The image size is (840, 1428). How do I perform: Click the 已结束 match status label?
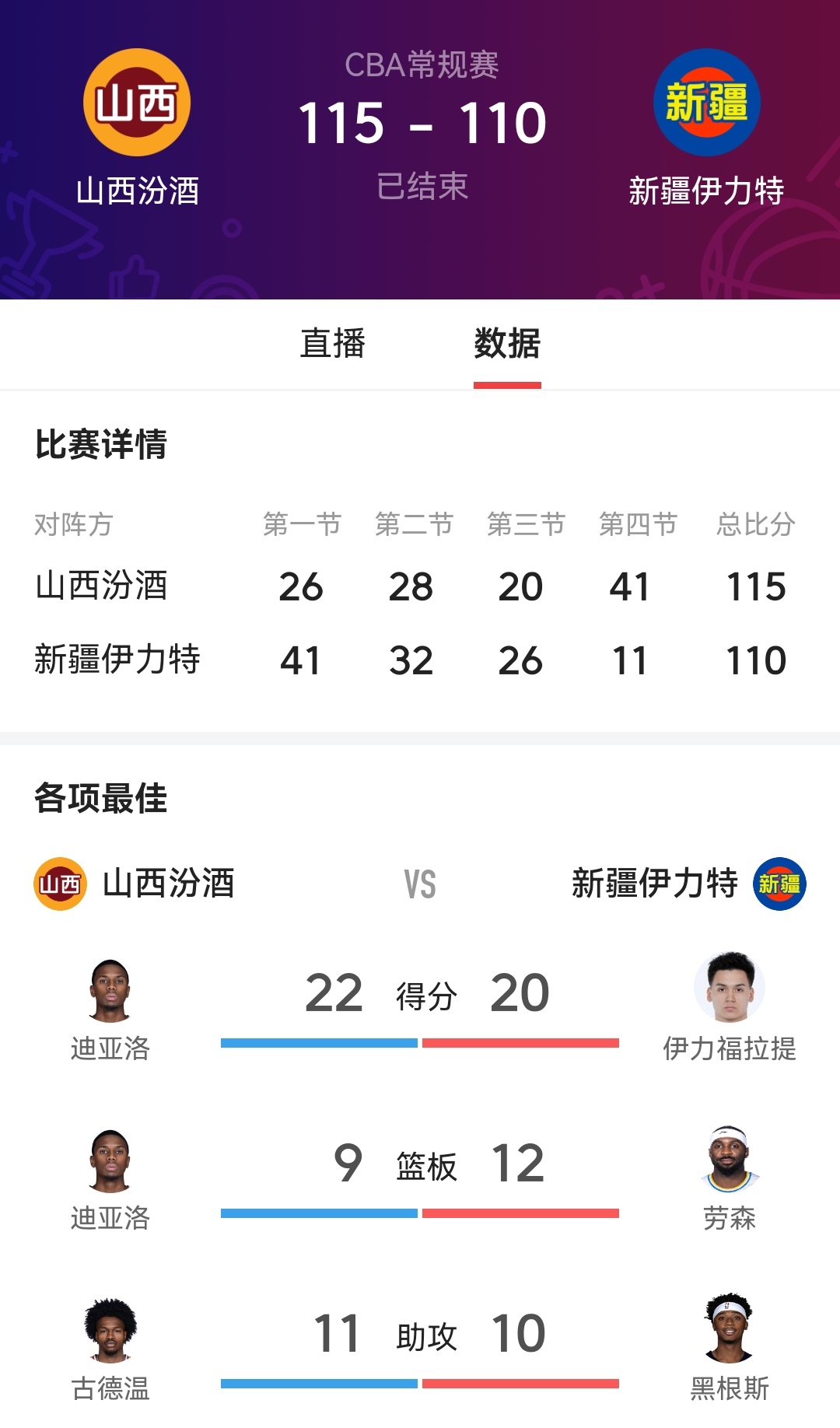pos(420,187)
